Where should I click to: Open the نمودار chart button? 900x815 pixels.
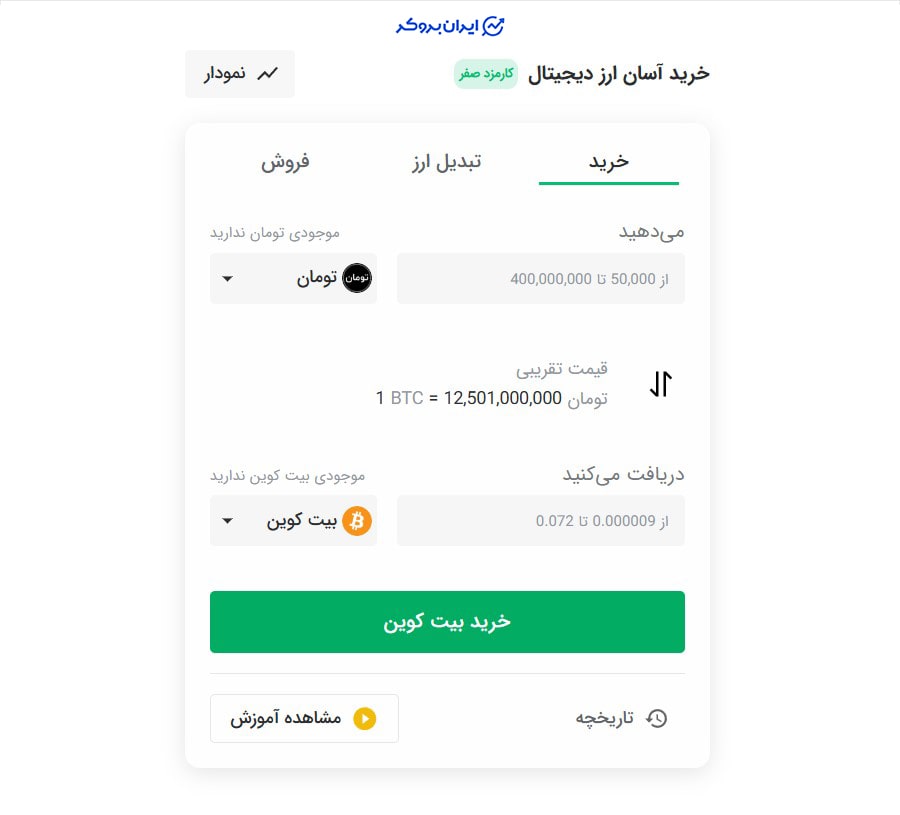point(240,74)
